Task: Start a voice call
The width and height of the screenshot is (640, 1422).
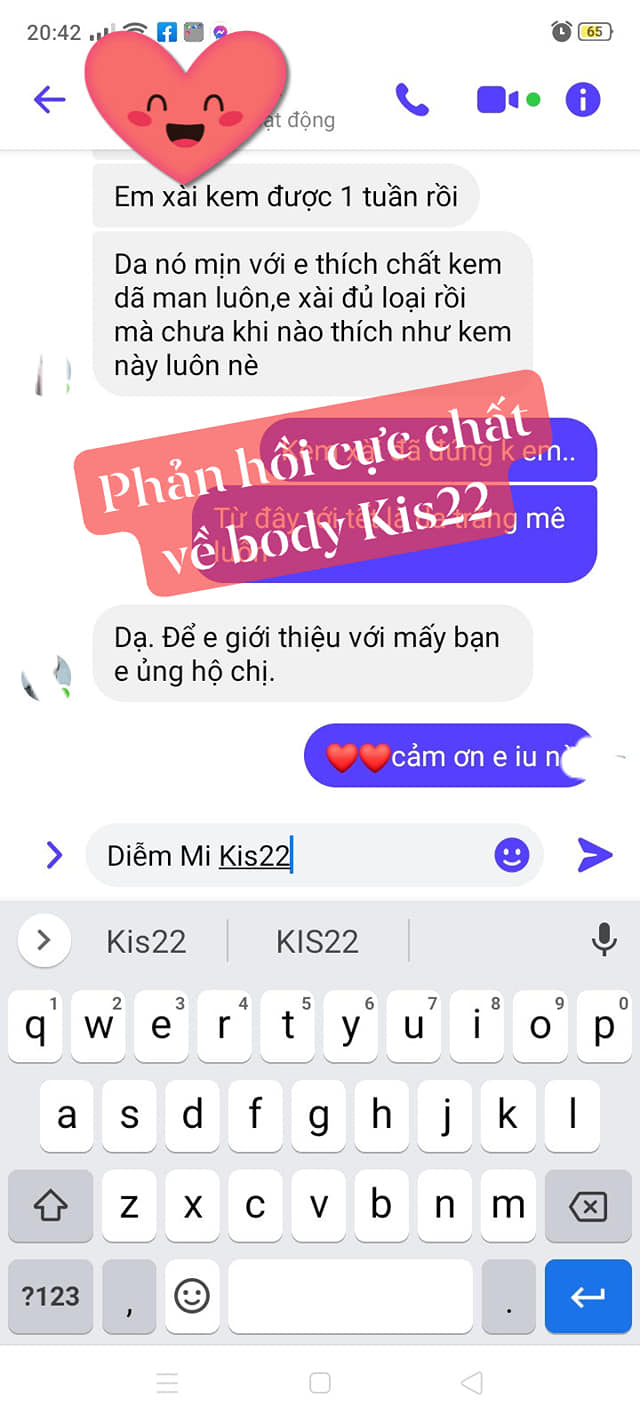Action: [412, 99]
